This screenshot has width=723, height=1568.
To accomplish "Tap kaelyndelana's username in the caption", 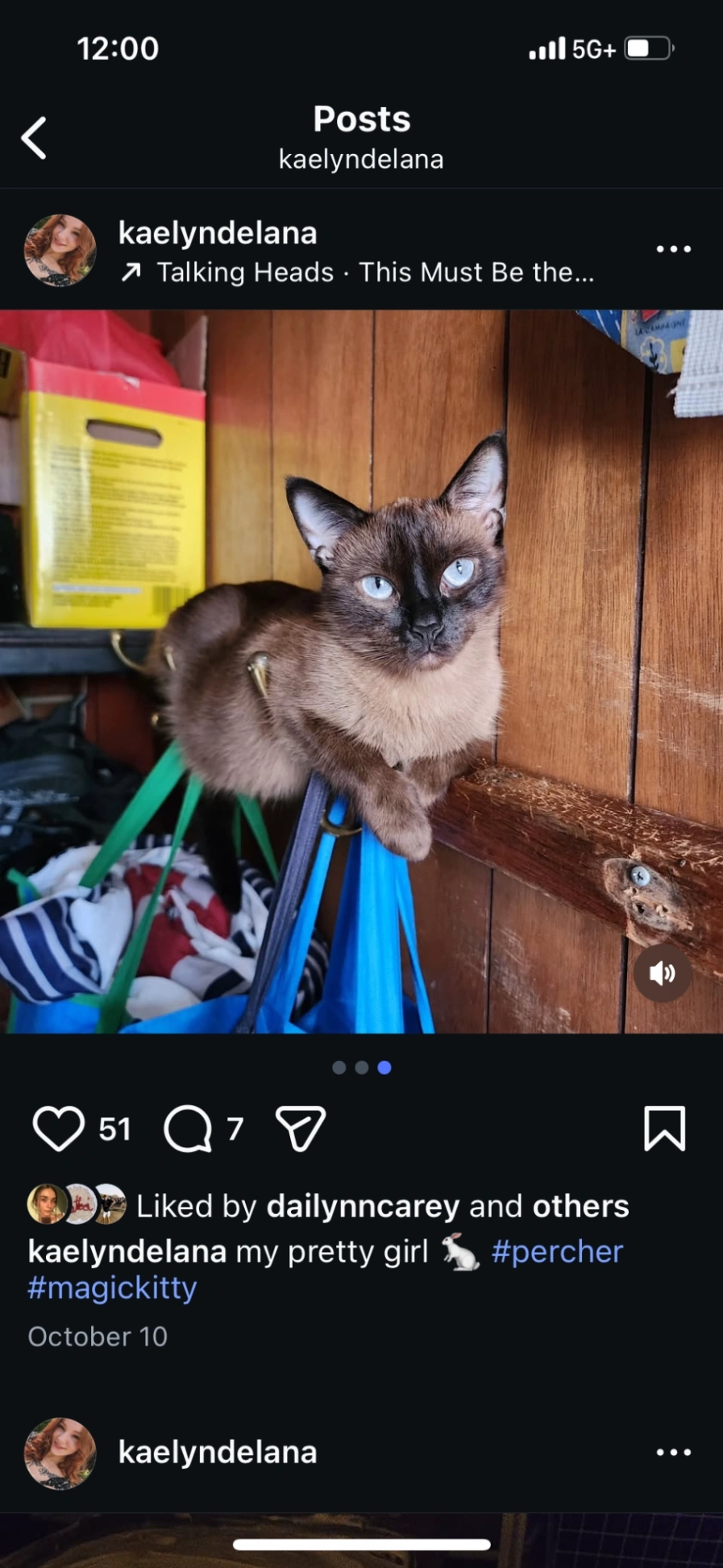I will [127, 1251].
